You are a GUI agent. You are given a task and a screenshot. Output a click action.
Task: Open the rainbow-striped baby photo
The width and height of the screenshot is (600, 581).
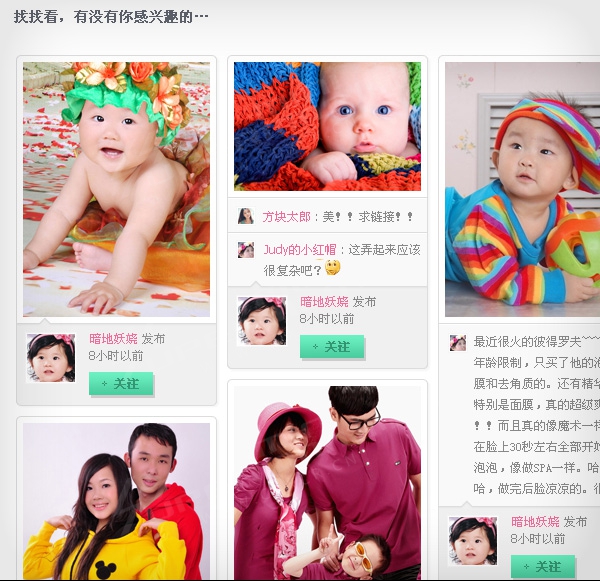point(522,189)
